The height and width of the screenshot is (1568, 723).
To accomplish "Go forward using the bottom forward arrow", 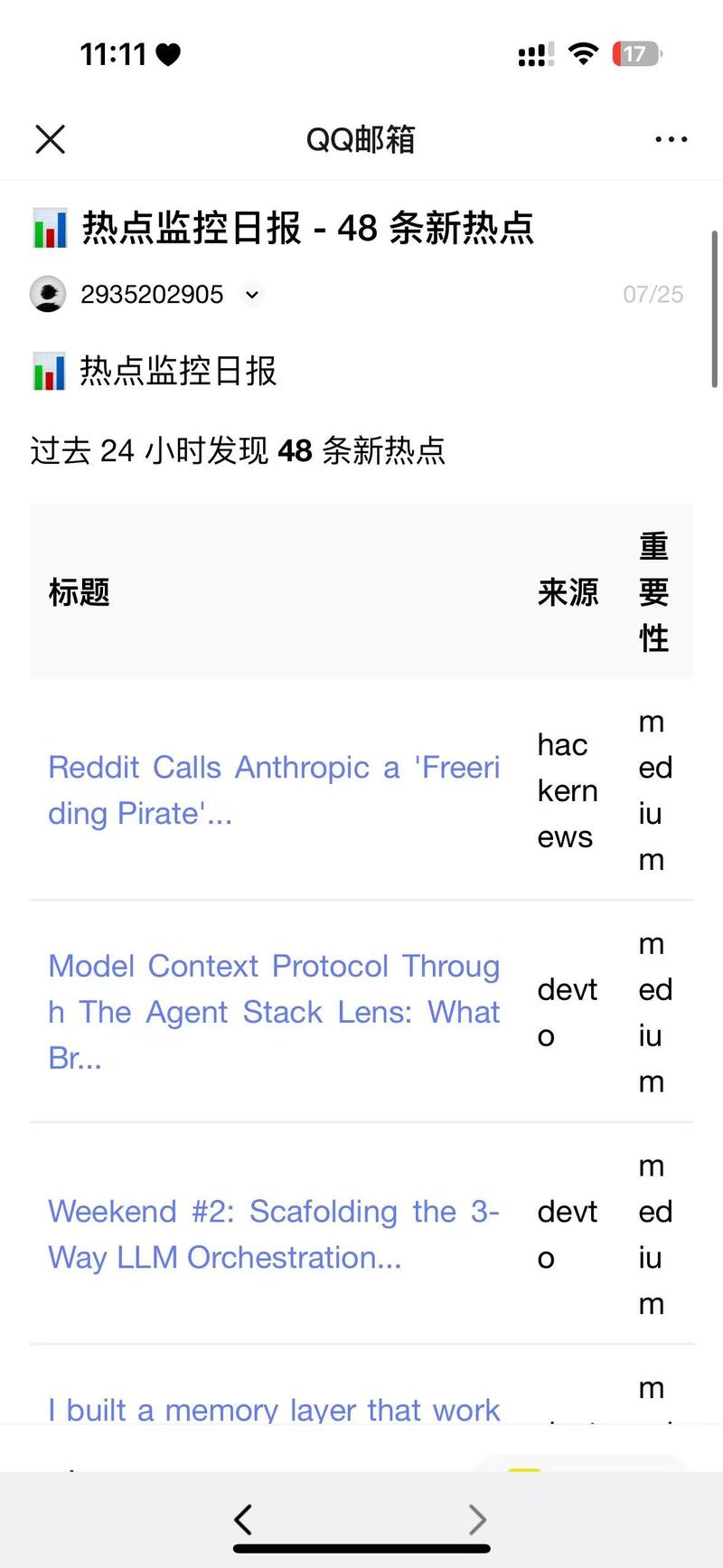I will [478, 1519].
